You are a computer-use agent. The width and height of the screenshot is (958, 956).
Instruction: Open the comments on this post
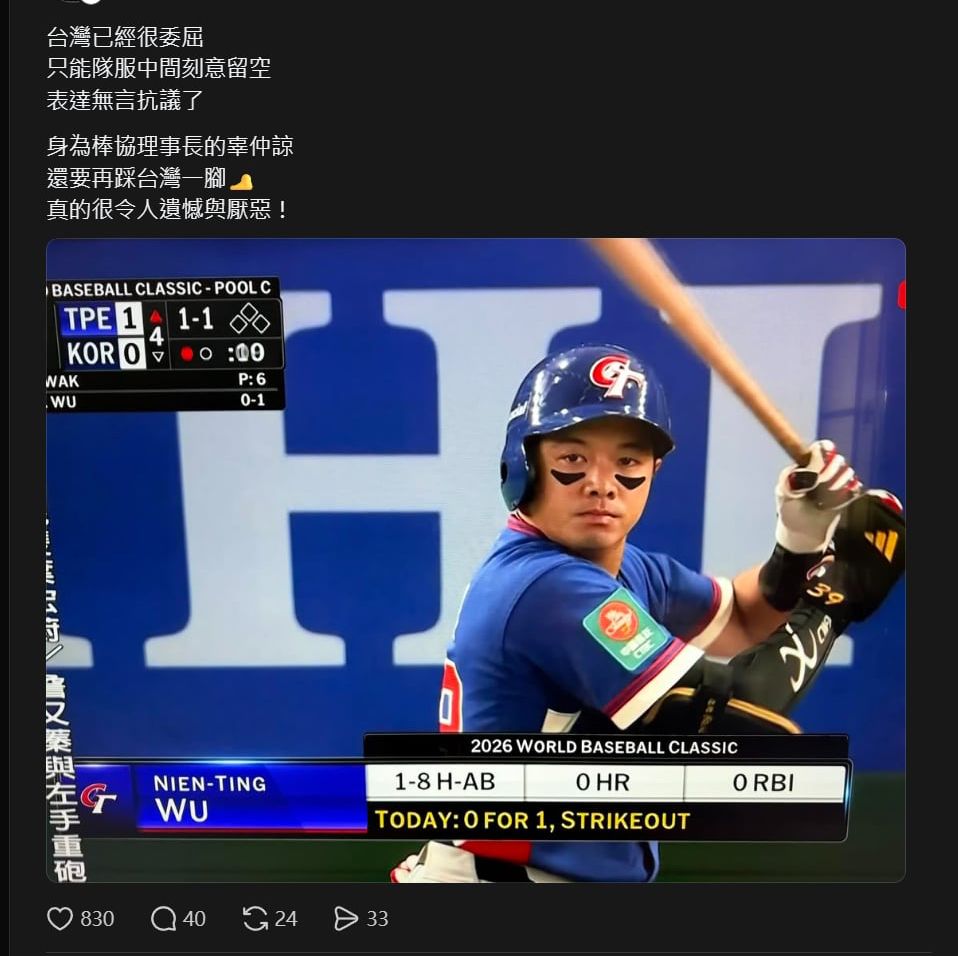tap(164, 918)
